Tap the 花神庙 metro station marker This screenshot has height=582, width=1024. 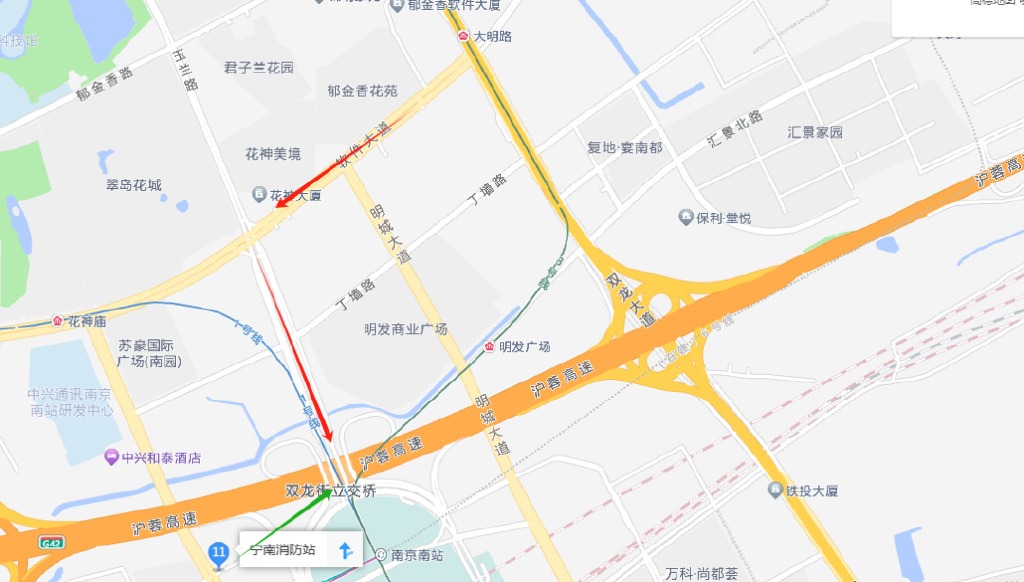58,322
